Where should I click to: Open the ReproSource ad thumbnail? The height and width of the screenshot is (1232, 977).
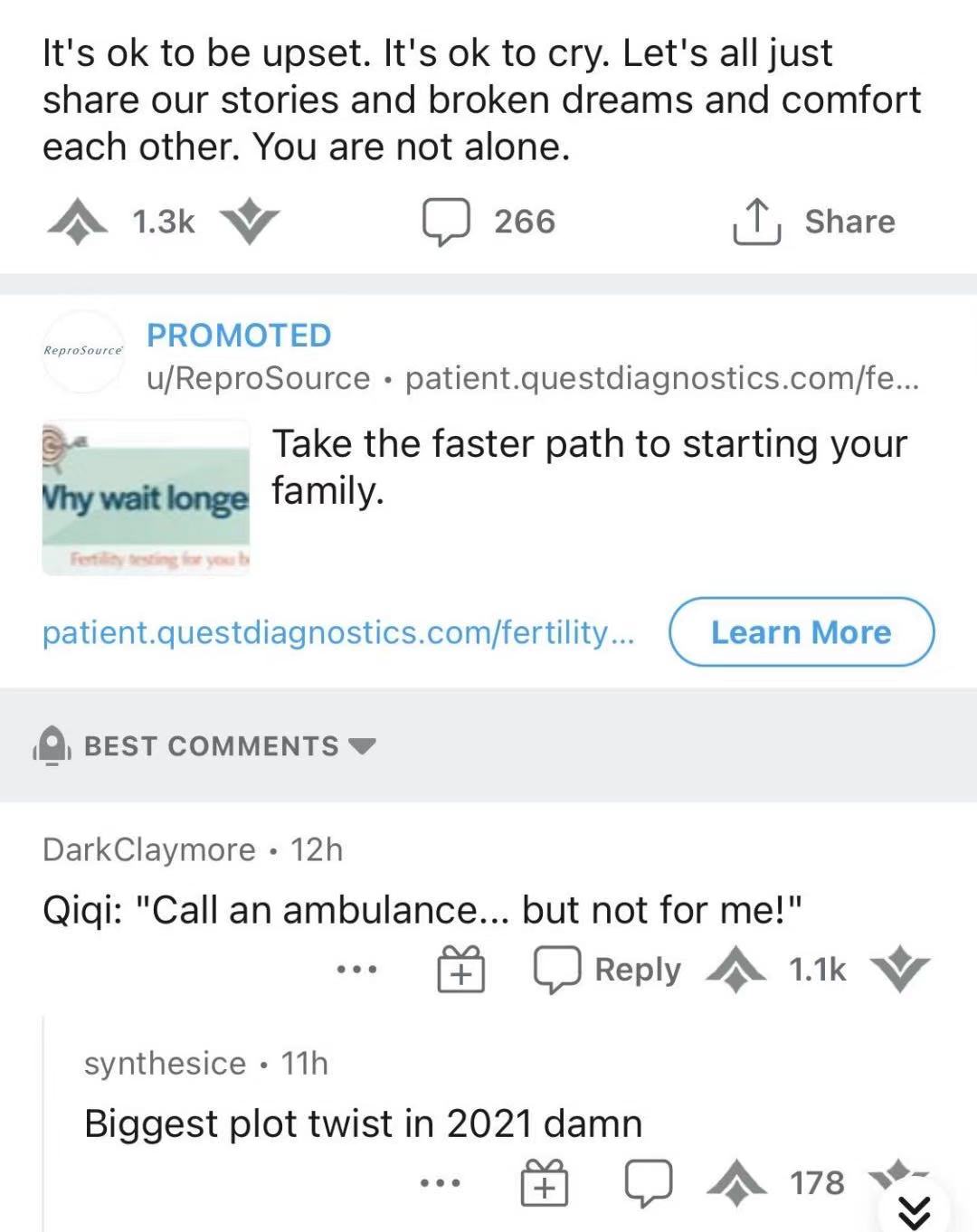click(x=146, y=498)
